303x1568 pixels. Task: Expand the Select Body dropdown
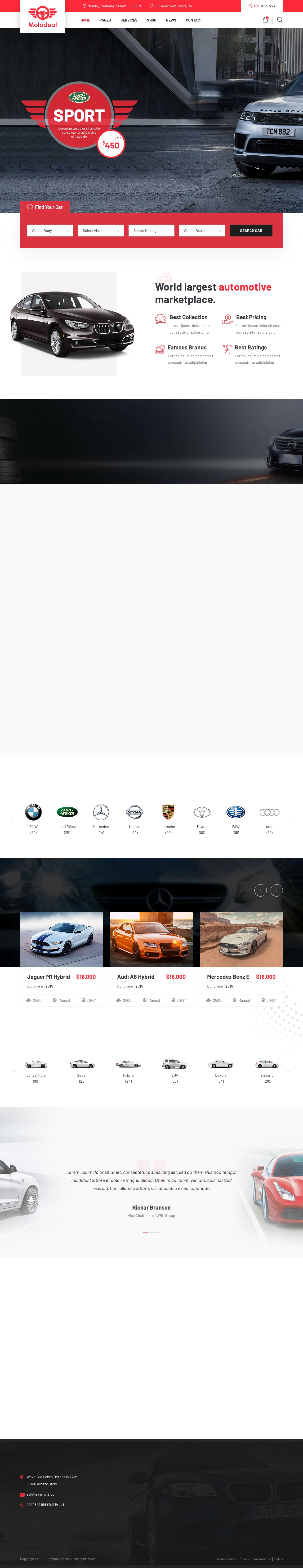click(x=50, y=231)
